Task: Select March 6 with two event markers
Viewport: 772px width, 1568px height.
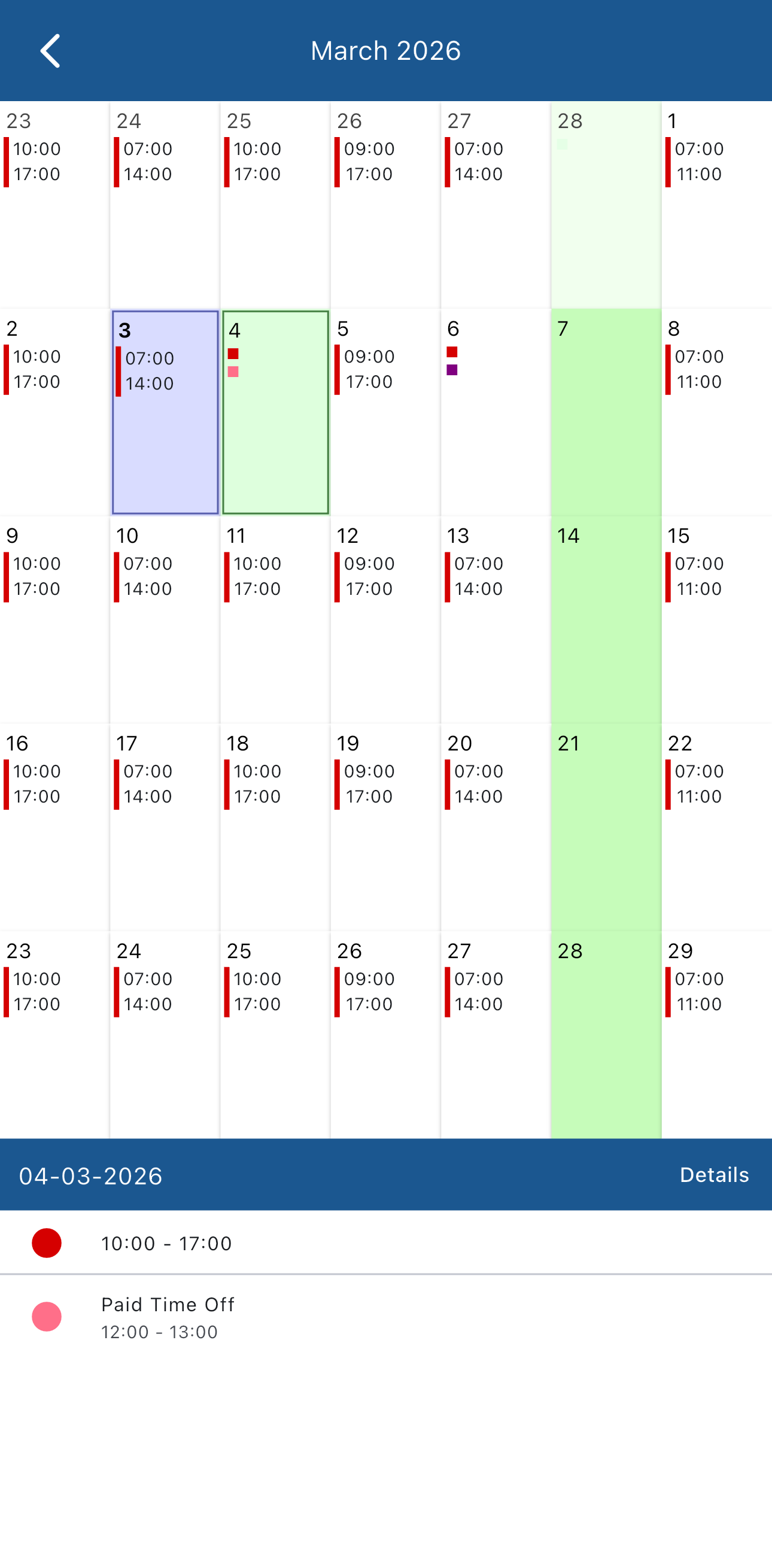Action: coord(495,412)
